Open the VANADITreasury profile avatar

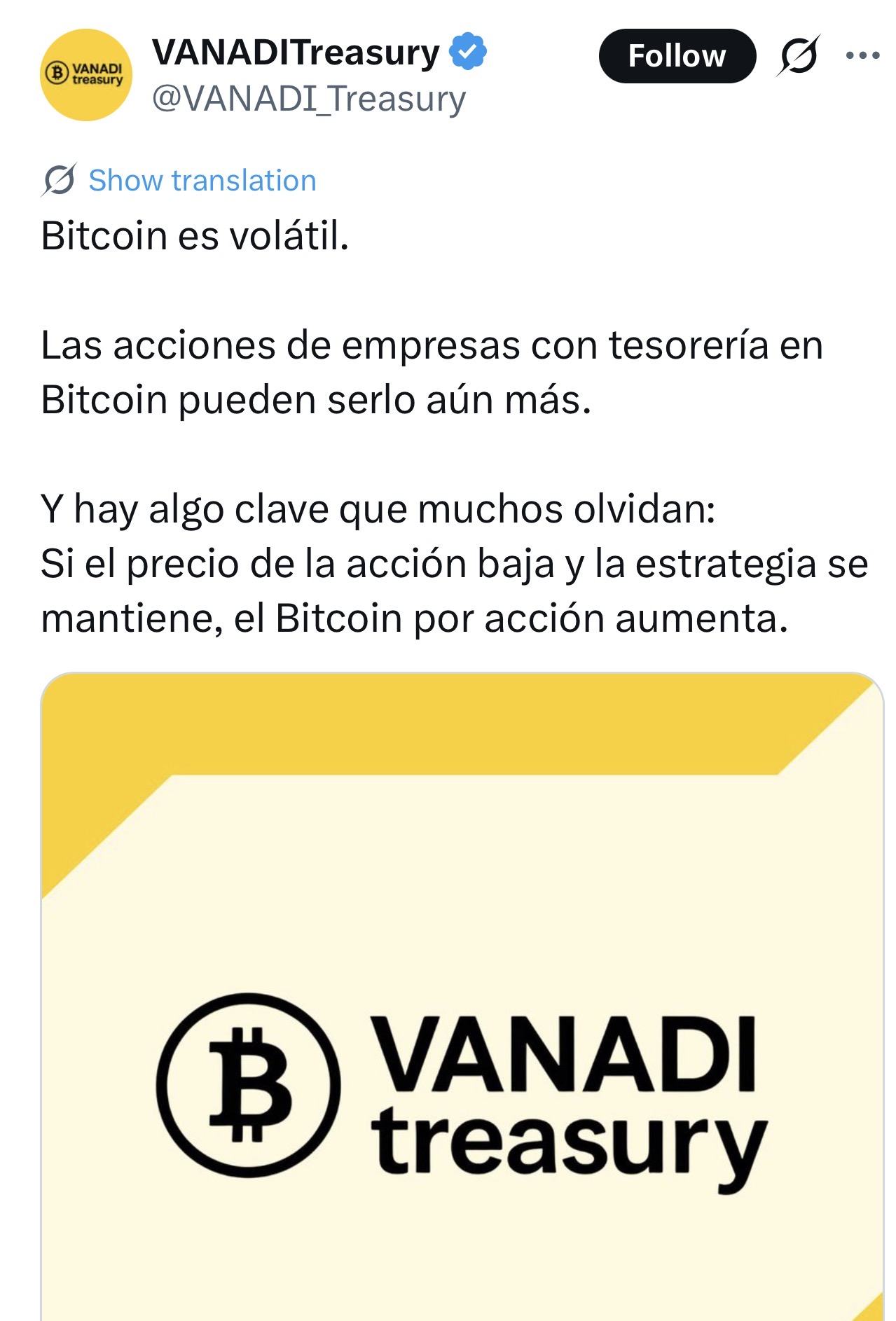(85, 74)
